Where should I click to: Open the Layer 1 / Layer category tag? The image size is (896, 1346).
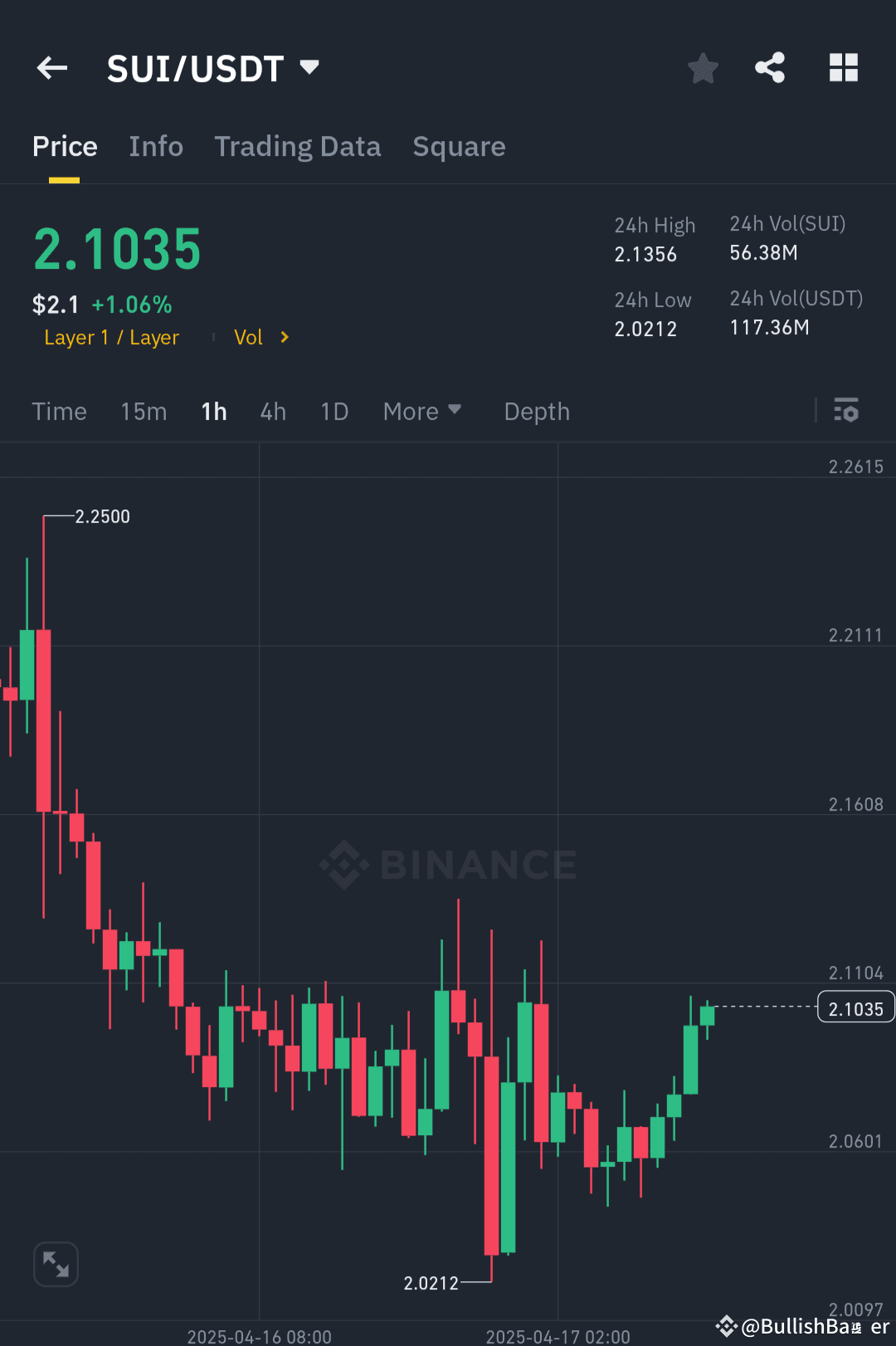(x=111, y=337)
